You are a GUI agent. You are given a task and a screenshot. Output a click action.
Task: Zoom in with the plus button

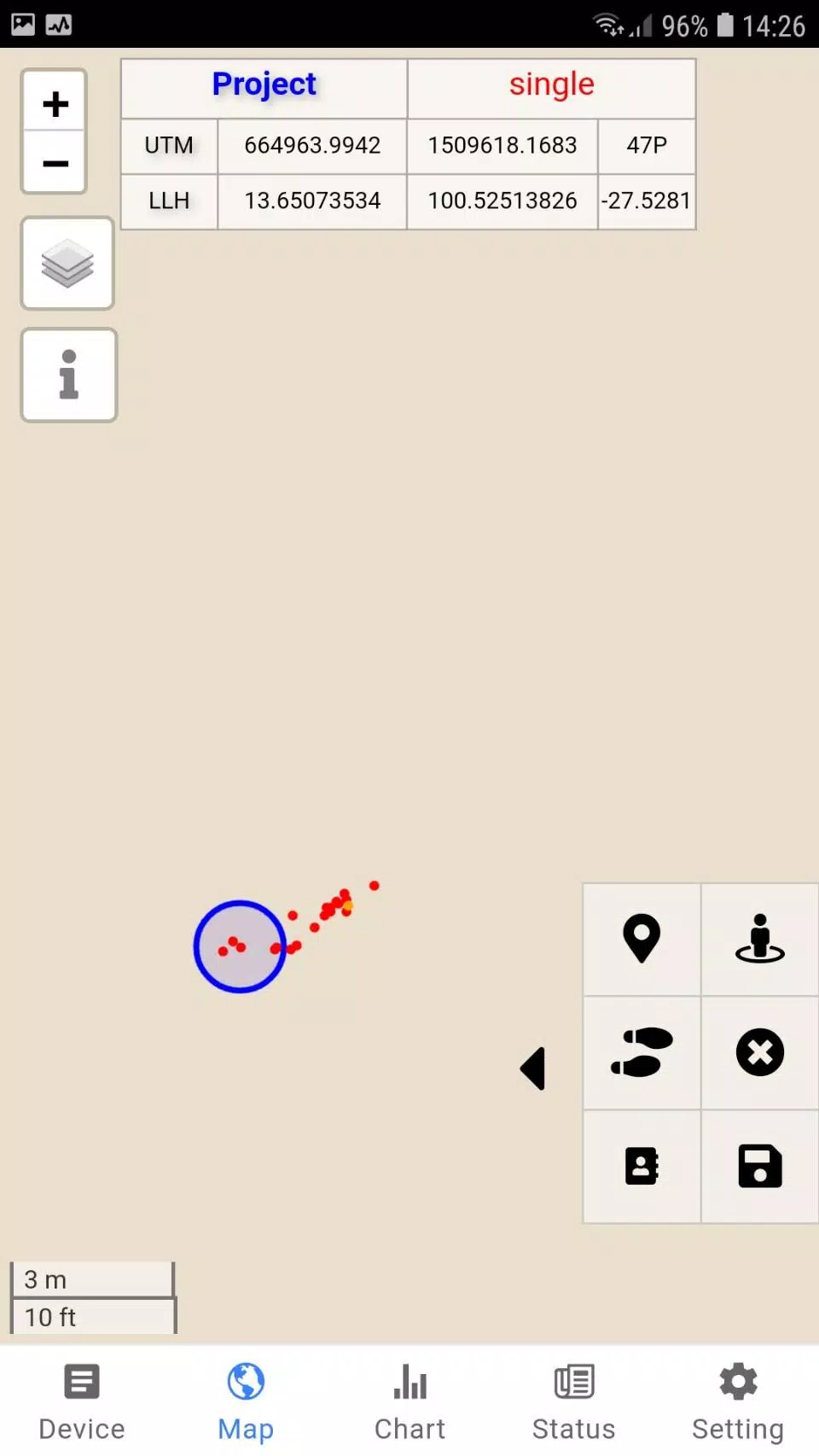tap(55, 102)
